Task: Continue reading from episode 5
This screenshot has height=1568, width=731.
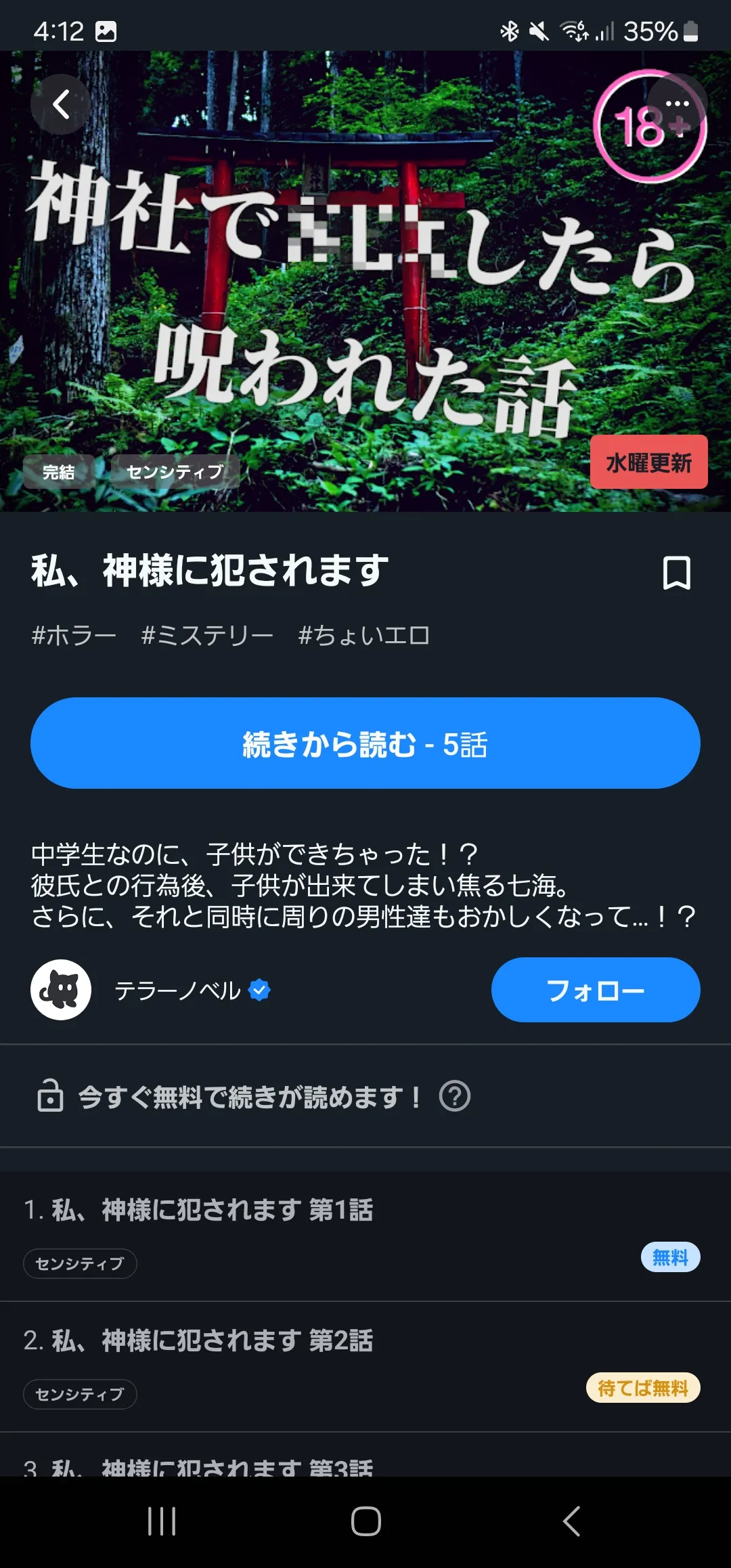Action: coord(365,743)
